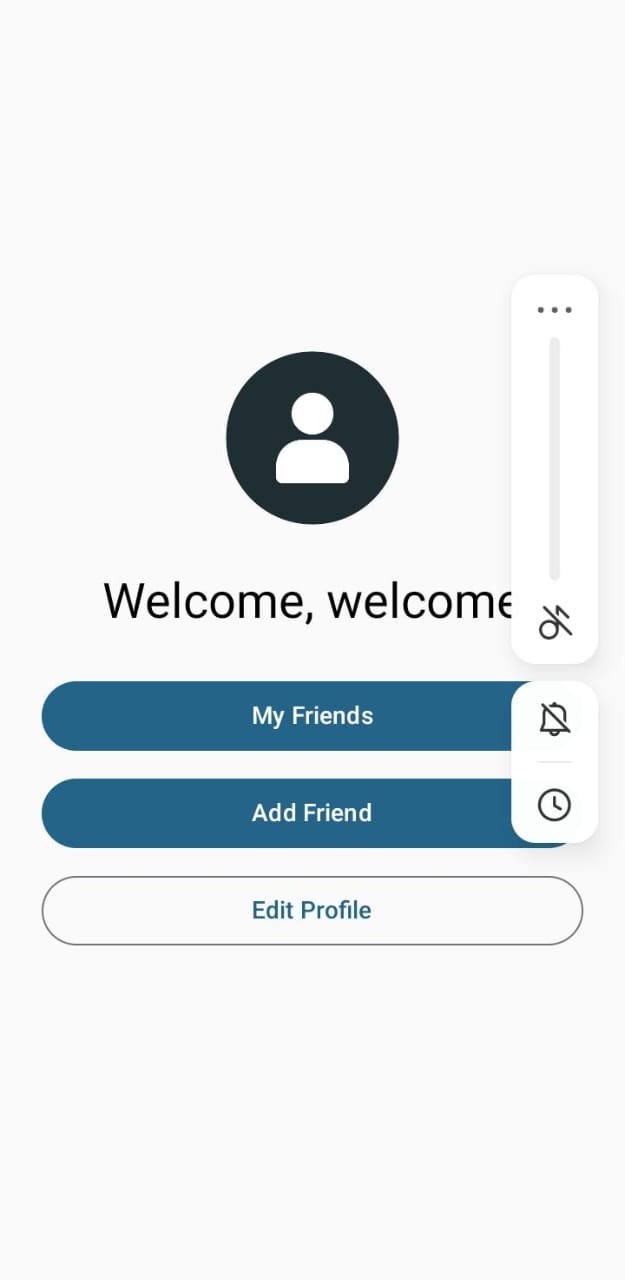Open Edit Profile

(311, 910)
